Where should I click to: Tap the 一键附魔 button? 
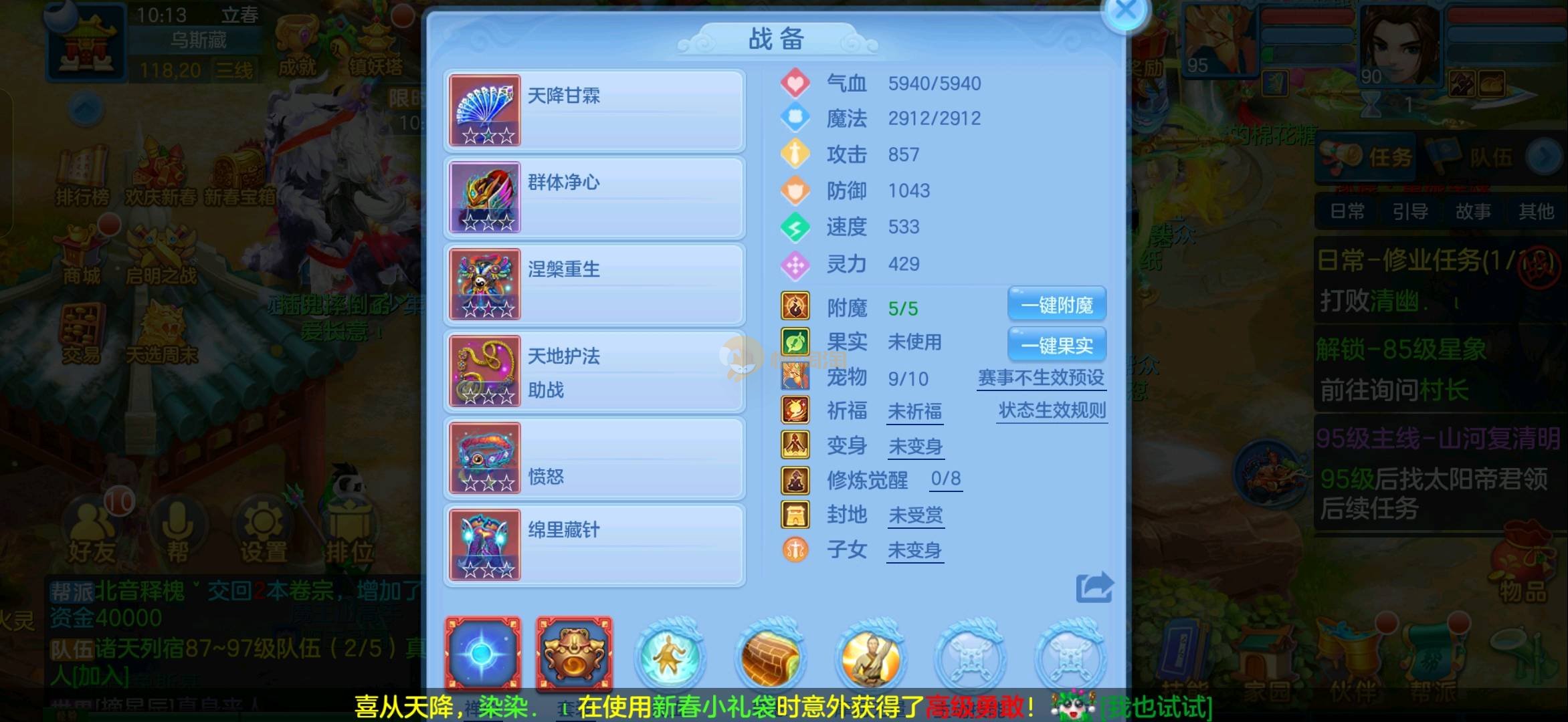[1057, 306]
